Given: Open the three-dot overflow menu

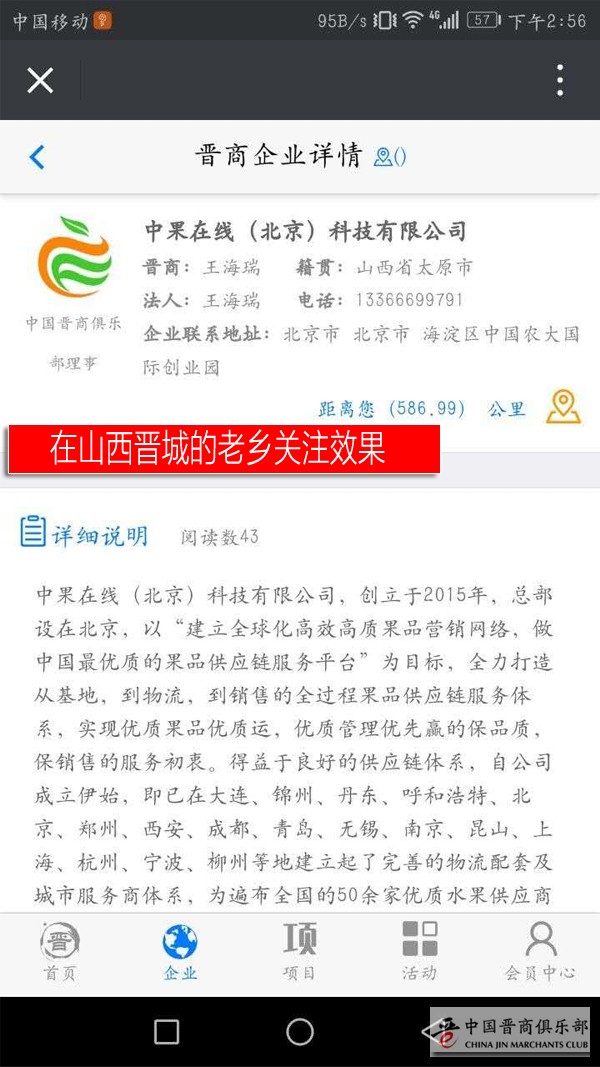Looking at the screenshot, I should [x=560, y=80].
